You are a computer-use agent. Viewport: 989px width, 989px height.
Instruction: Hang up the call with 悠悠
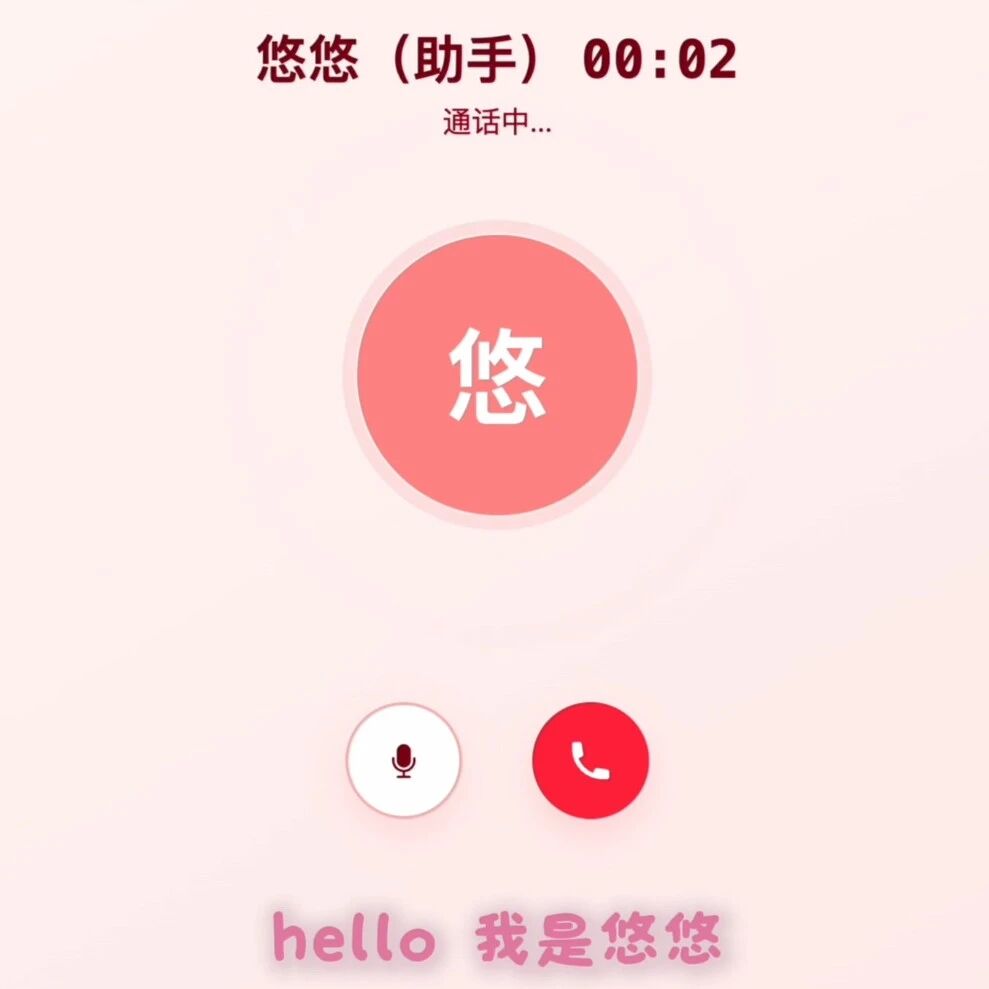pyautogui.click(x=590, y=760)
